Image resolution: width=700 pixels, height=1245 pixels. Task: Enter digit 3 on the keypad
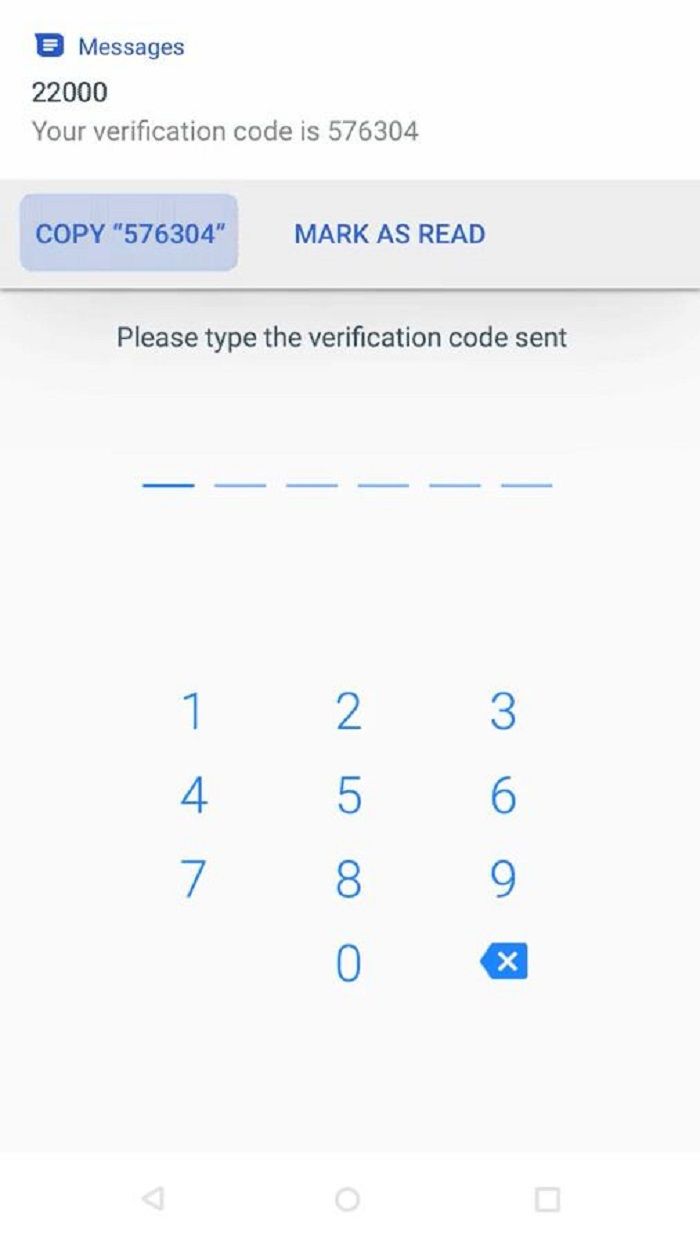click(503, 712)
